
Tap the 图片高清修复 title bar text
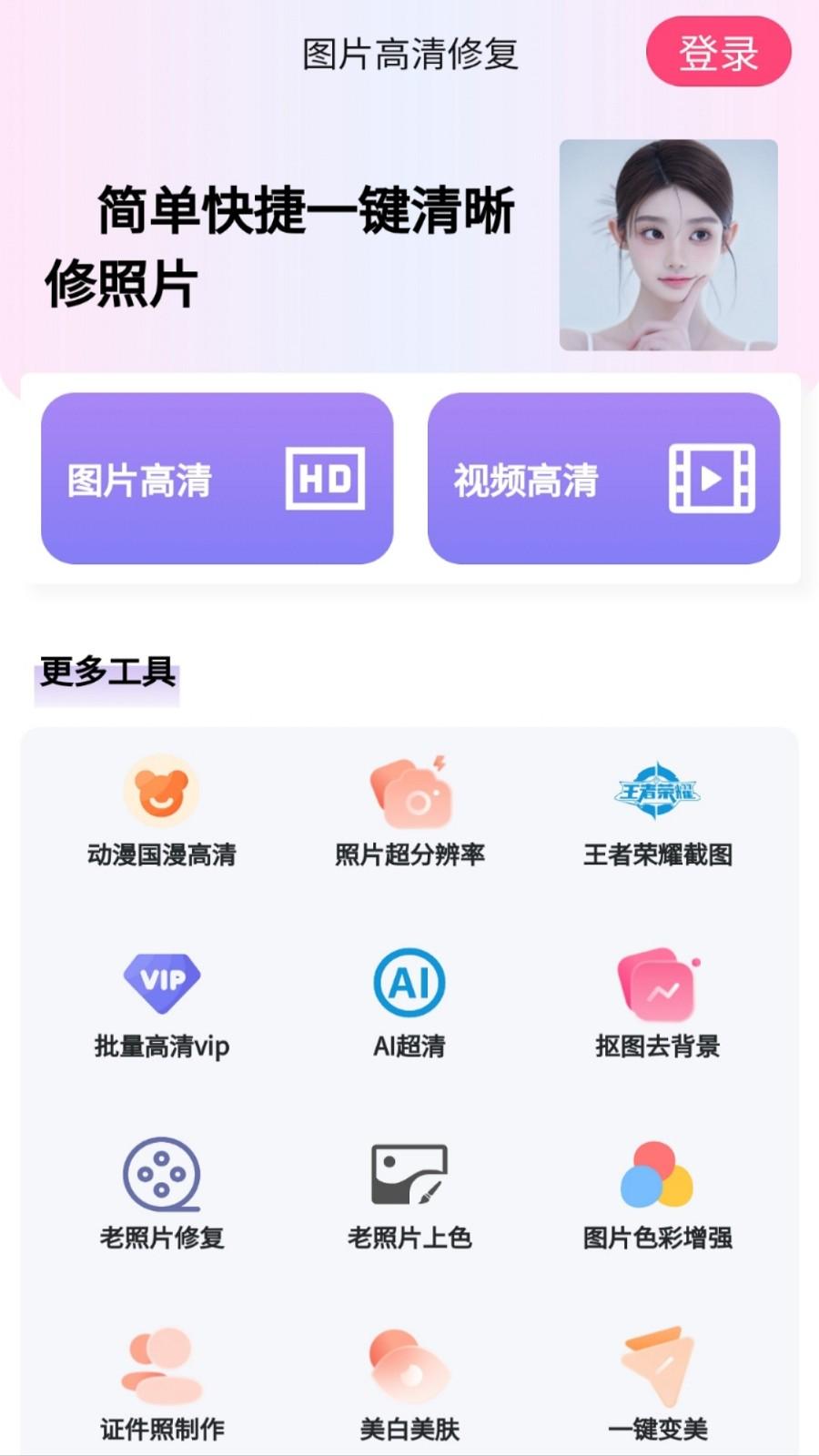coord(409,53)
